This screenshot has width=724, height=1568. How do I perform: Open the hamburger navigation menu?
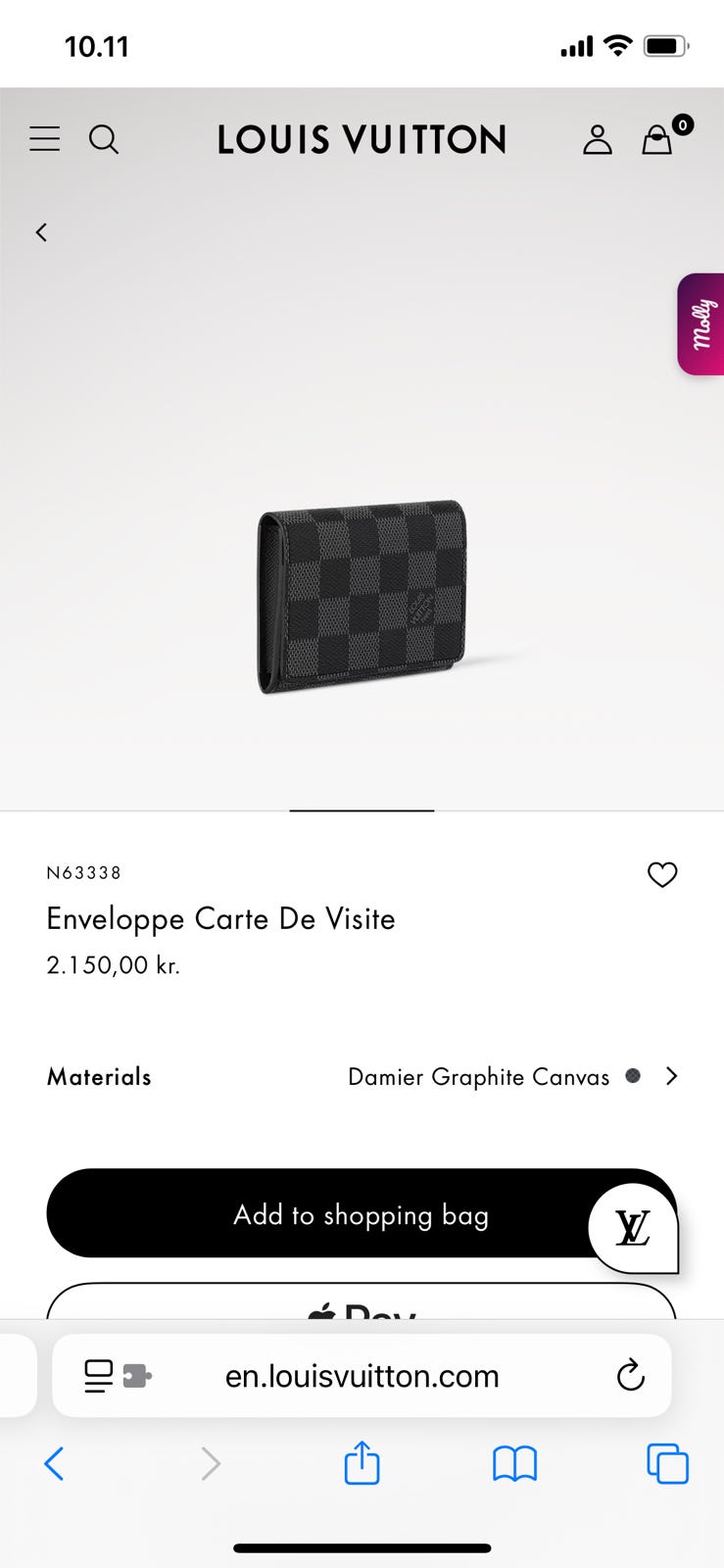pyautogui.click(x=45, y=139)
